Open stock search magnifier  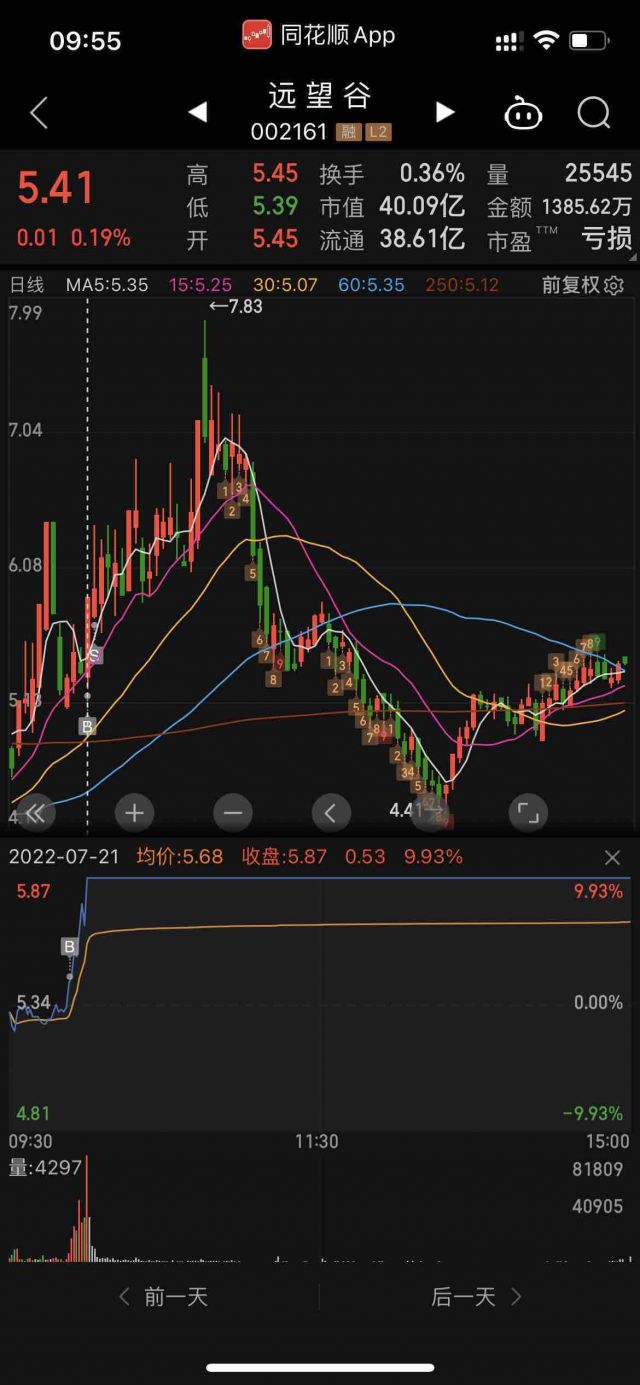(594, 113)
